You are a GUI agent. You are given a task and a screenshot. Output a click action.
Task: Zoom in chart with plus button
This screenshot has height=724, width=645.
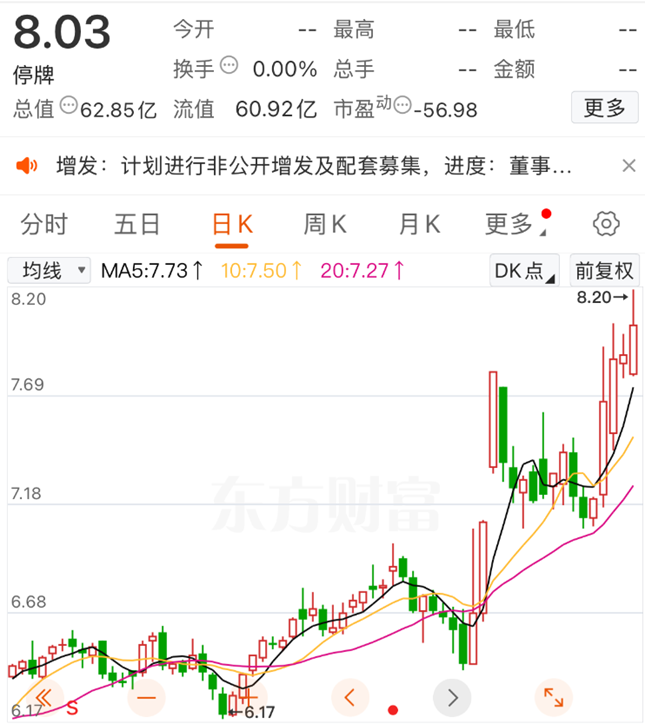click(x=247, y=696)
